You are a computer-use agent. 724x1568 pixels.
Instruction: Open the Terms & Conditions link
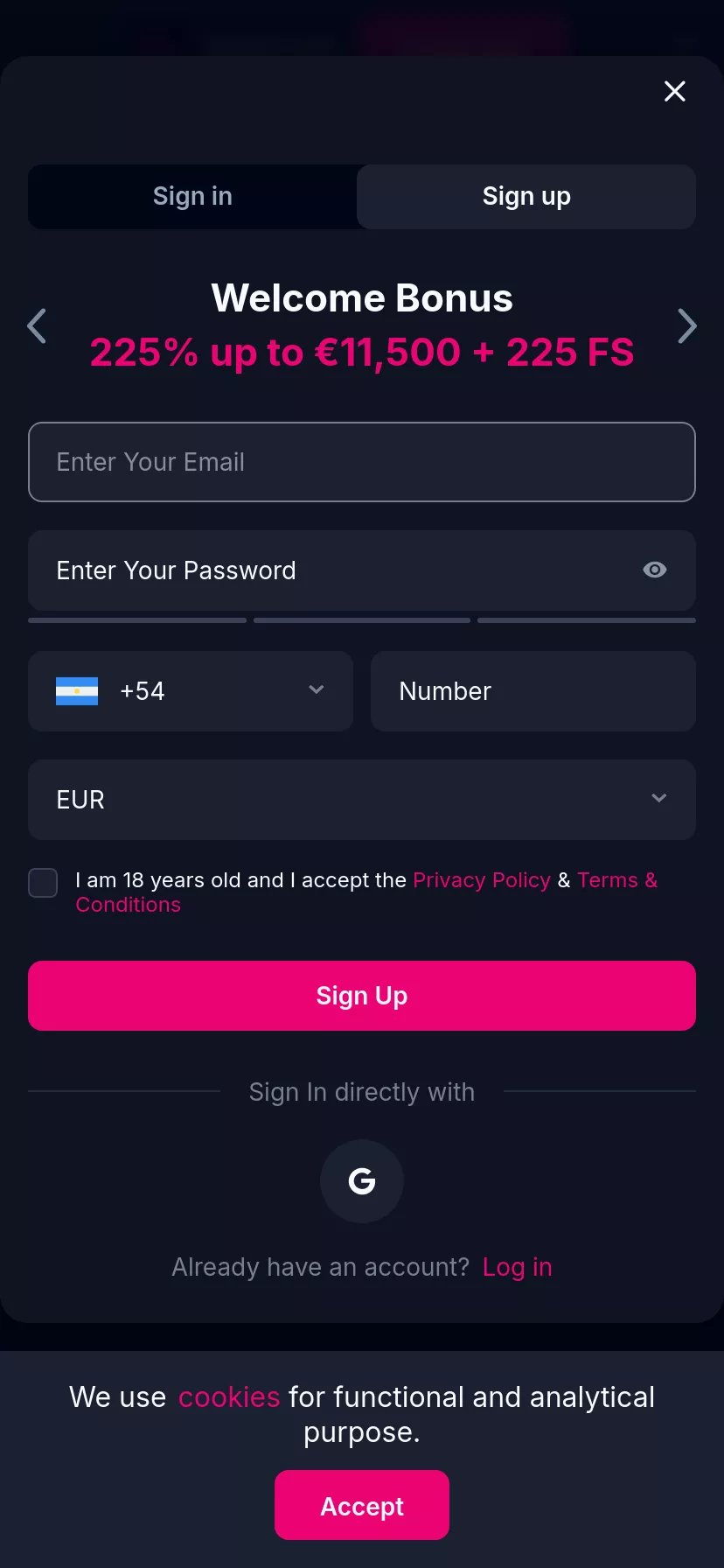click(617, 879)
